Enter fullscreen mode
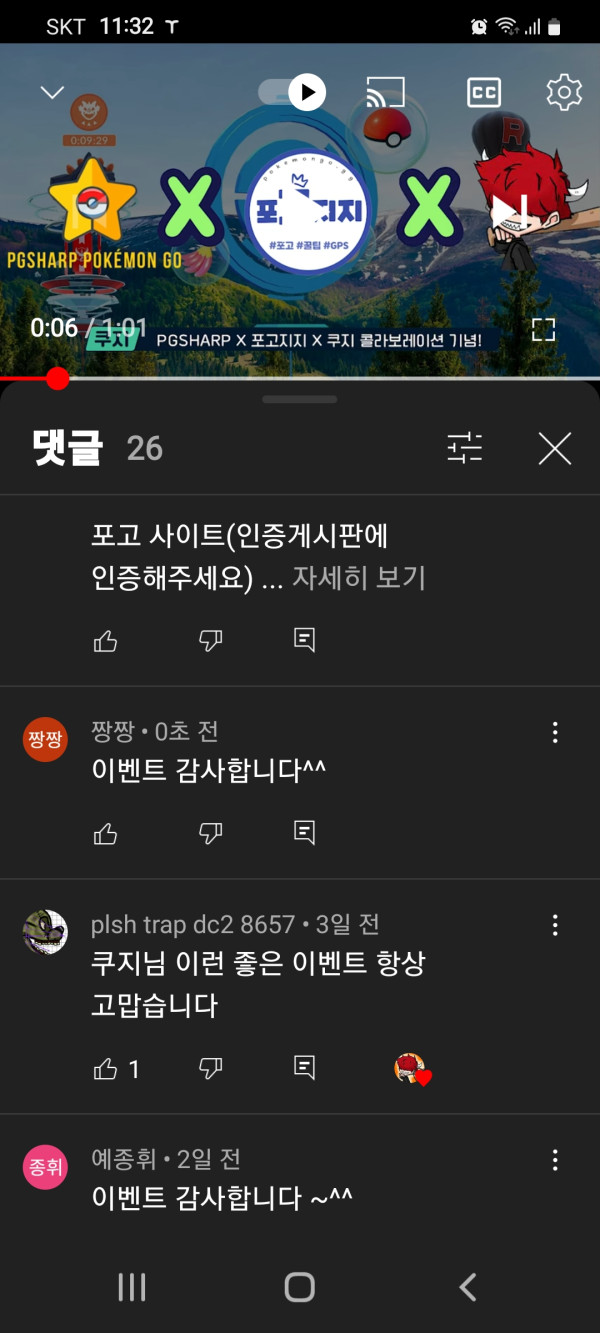The image size is (600, 1333). (x=543, y=330)
